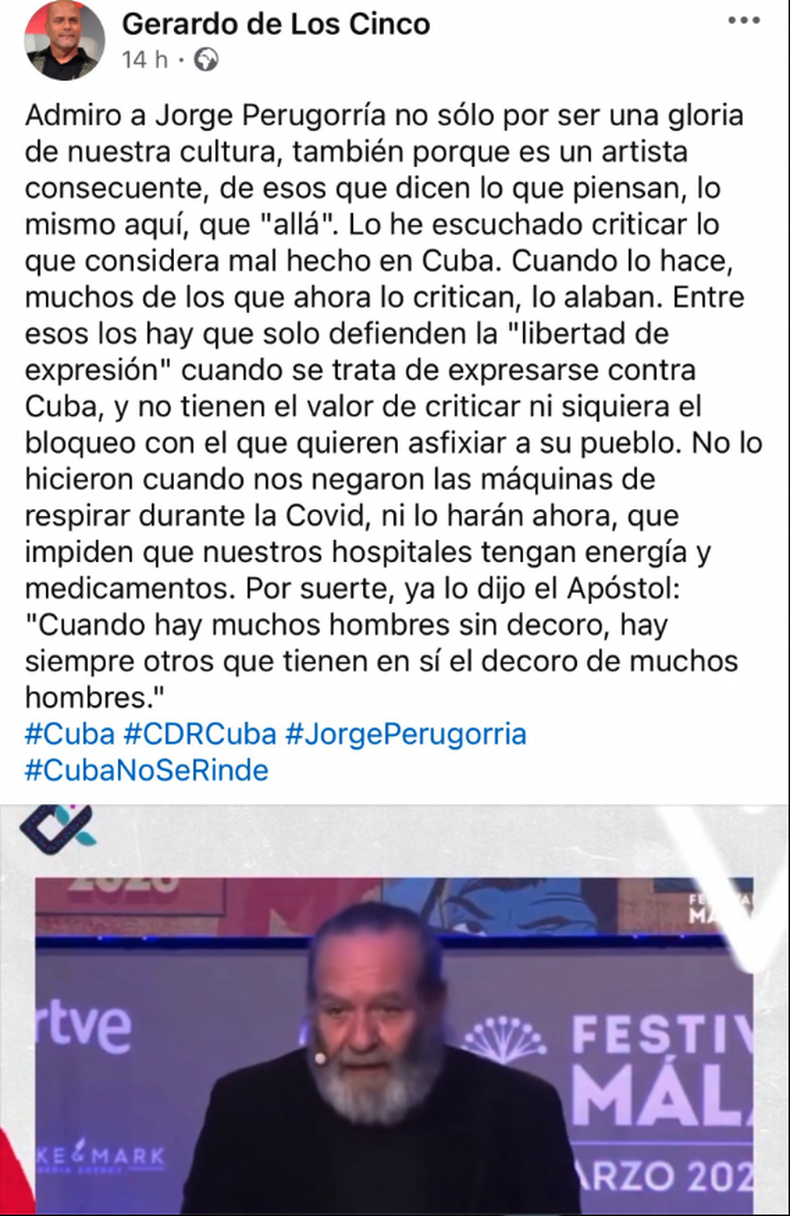
Task: Open the #CubaNoSeRinde hashtag
Action: tap(146, 770)
